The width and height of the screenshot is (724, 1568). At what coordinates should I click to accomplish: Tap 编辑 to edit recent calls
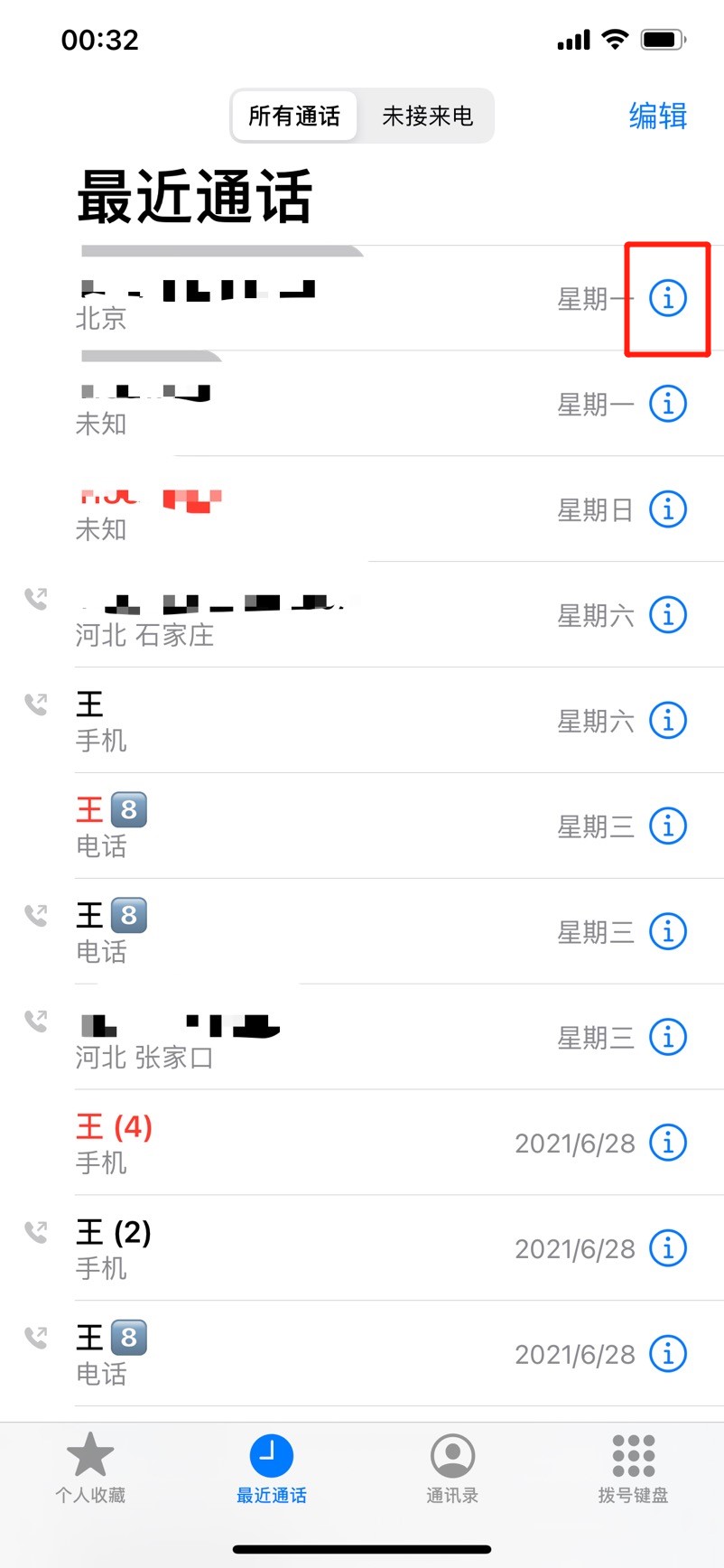coord(657,116)
